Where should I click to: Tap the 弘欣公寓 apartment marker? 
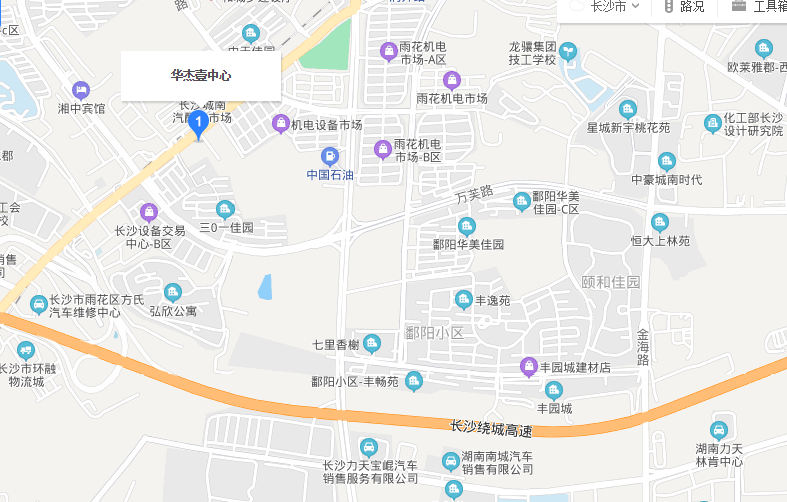click(x=173, y=292)
